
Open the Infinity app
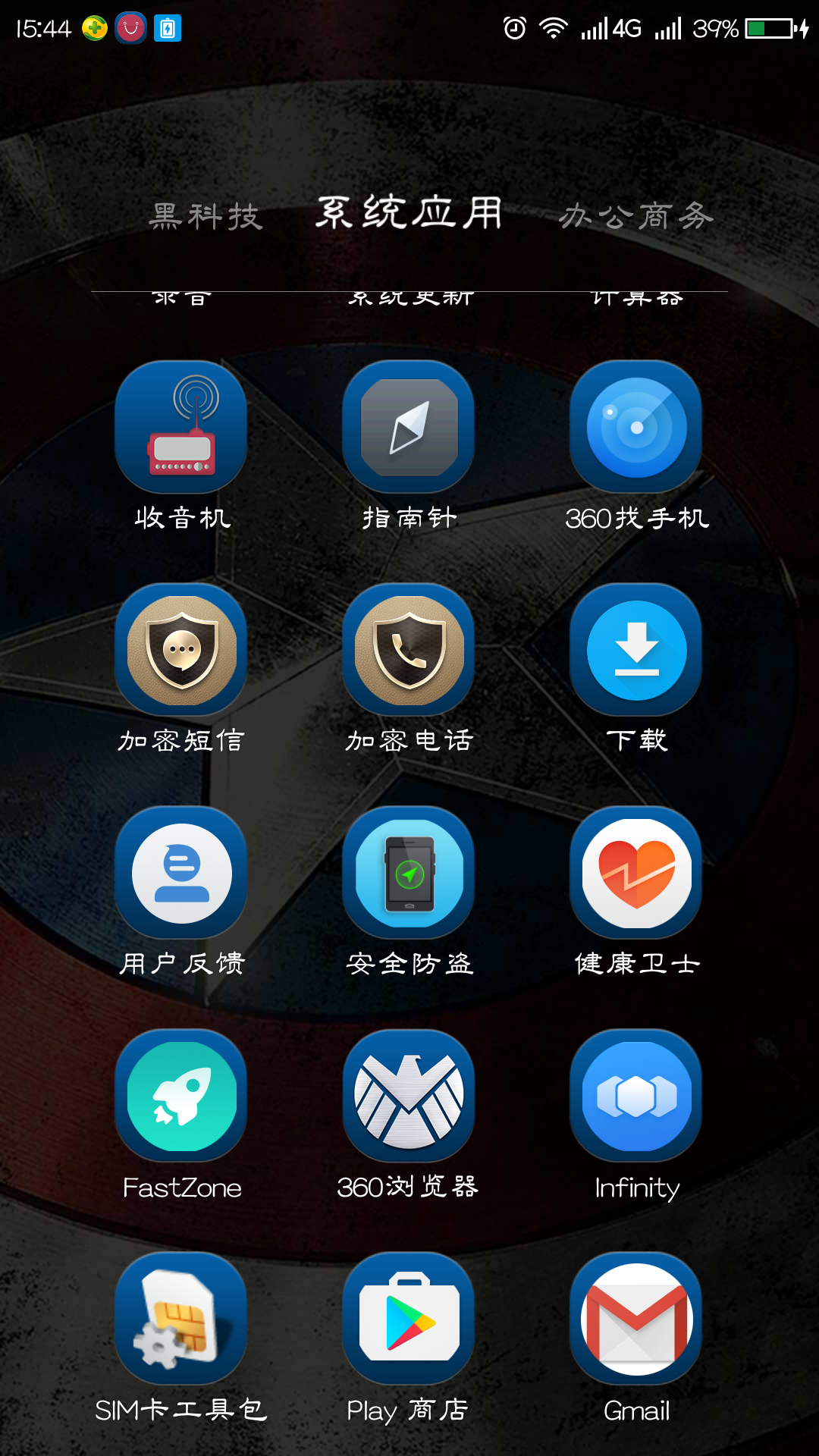click(x=635, y=1096)
